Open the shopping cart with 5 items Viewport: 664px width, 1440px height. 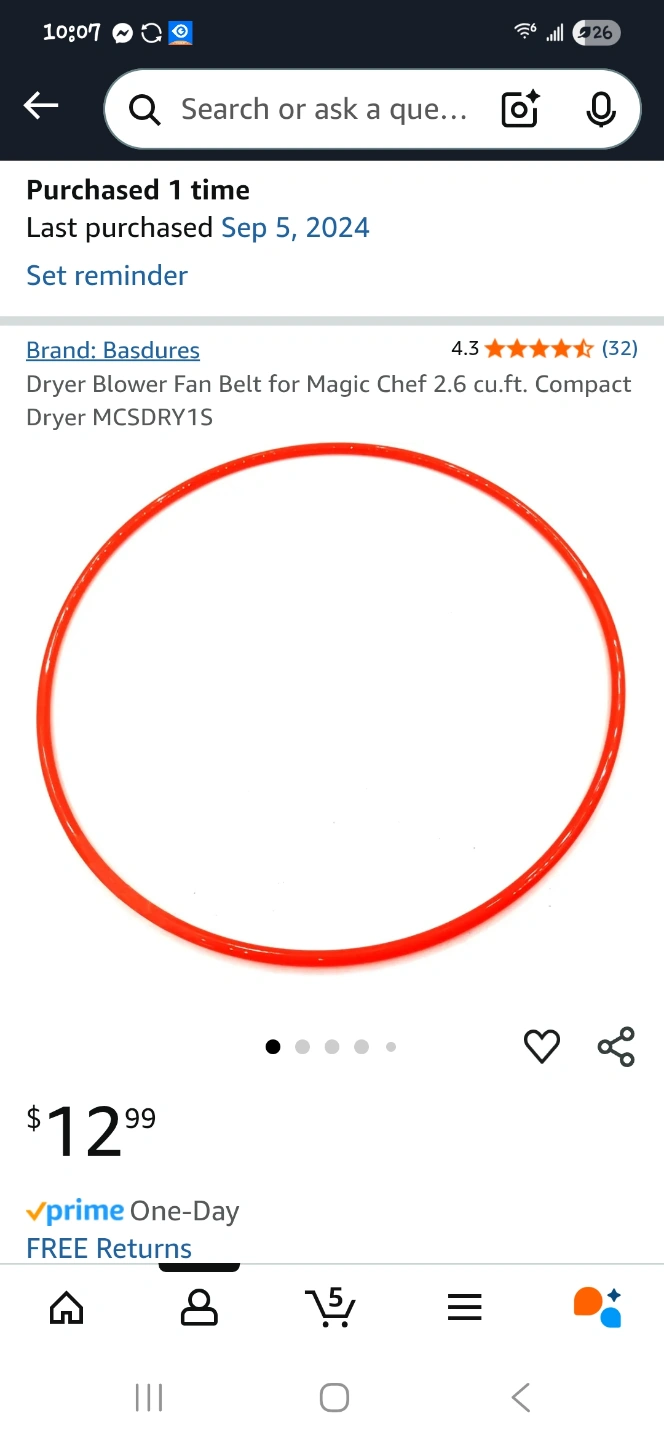(331, 1306)
